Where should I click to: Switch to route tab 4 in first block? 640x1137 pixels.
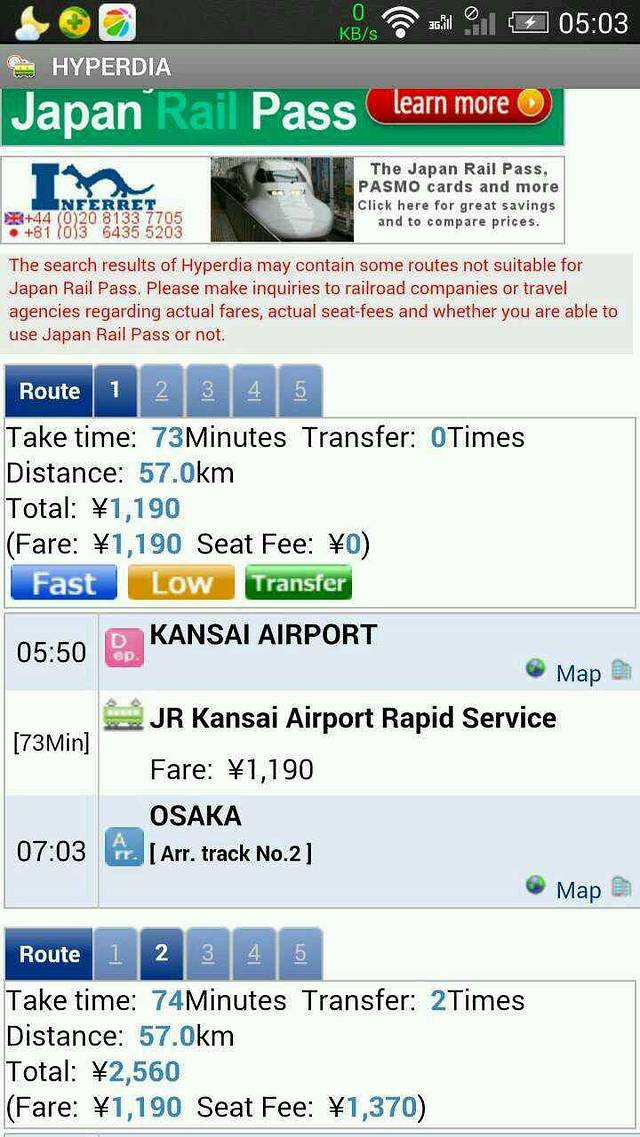coord(254,391)
